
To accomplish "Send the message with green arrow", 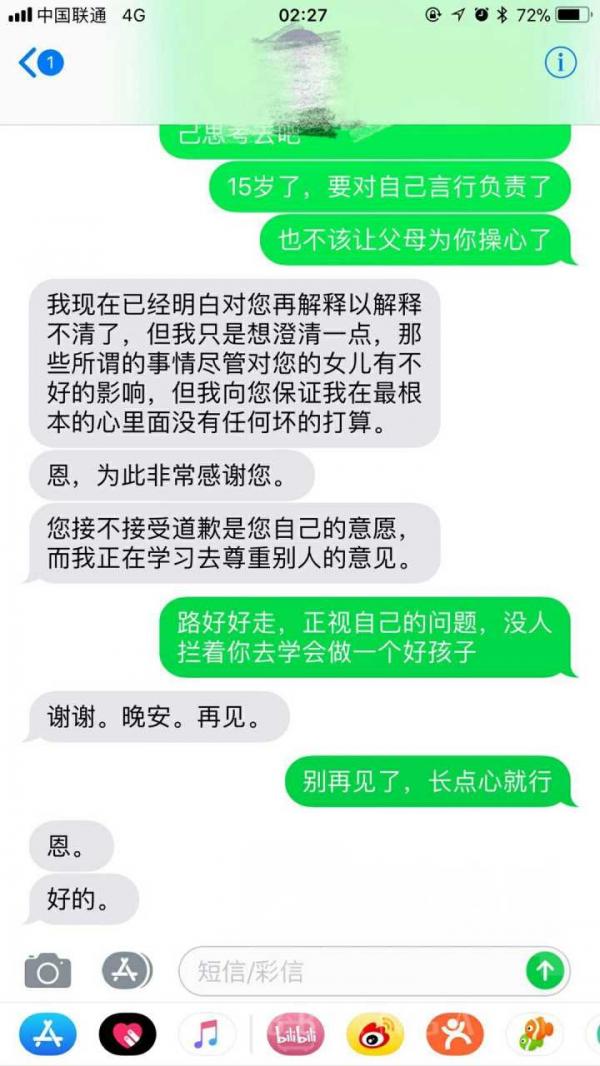I will [545, 970].
